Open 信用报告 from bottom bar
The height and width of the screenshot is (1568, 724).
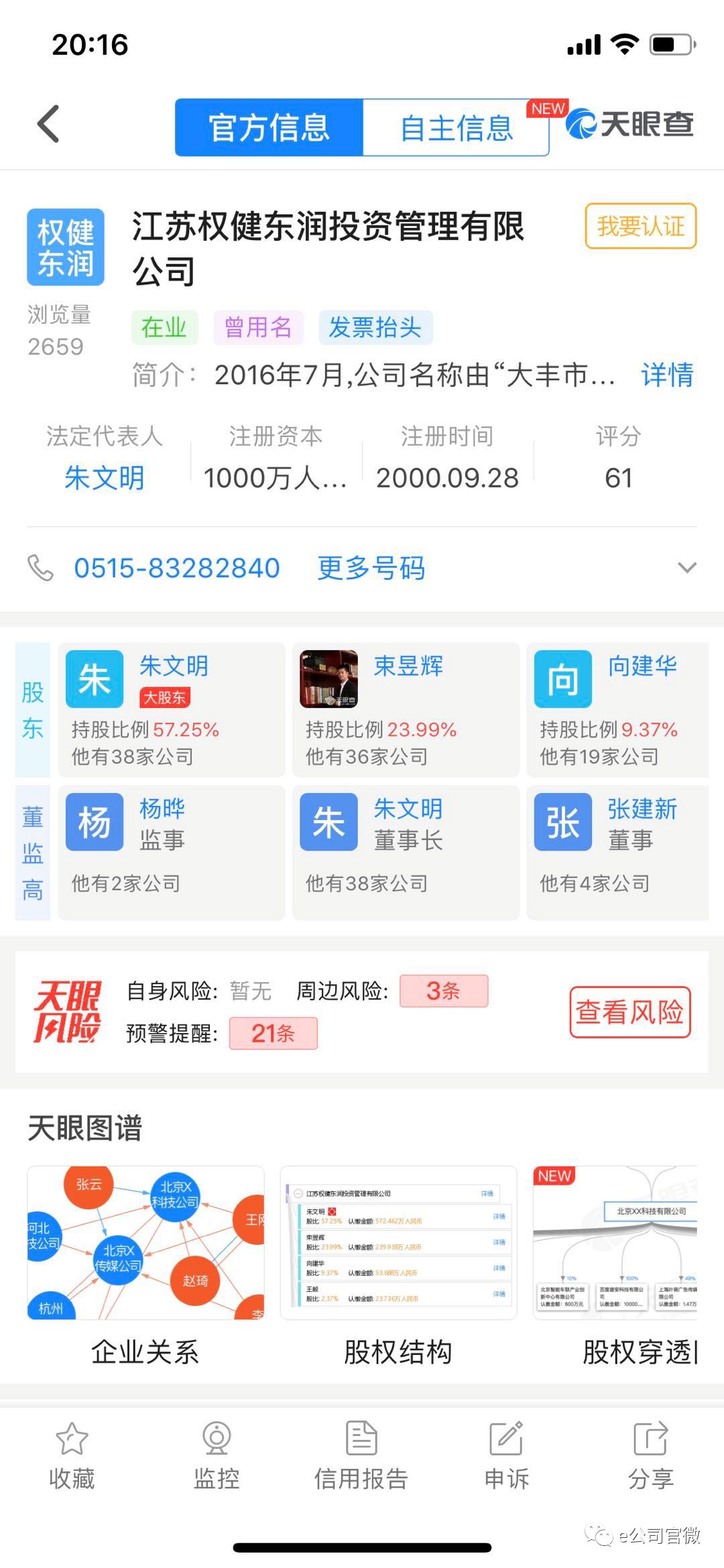coord(361,1455)
